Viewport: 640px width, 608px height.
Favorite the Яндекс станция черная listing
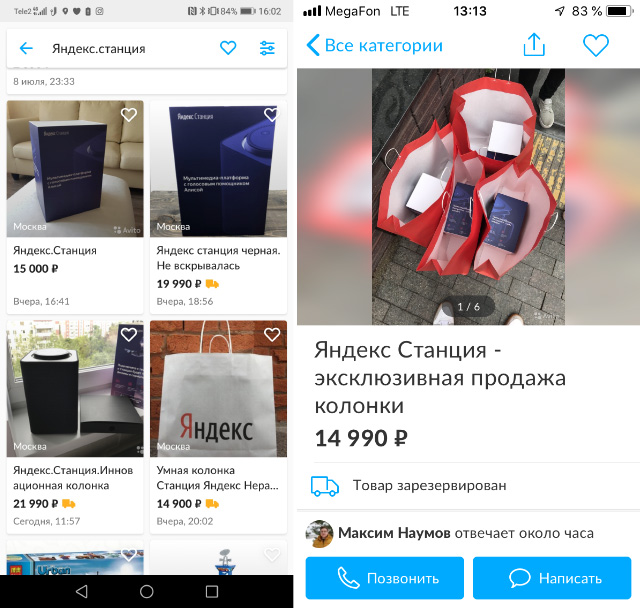point(272,115)
